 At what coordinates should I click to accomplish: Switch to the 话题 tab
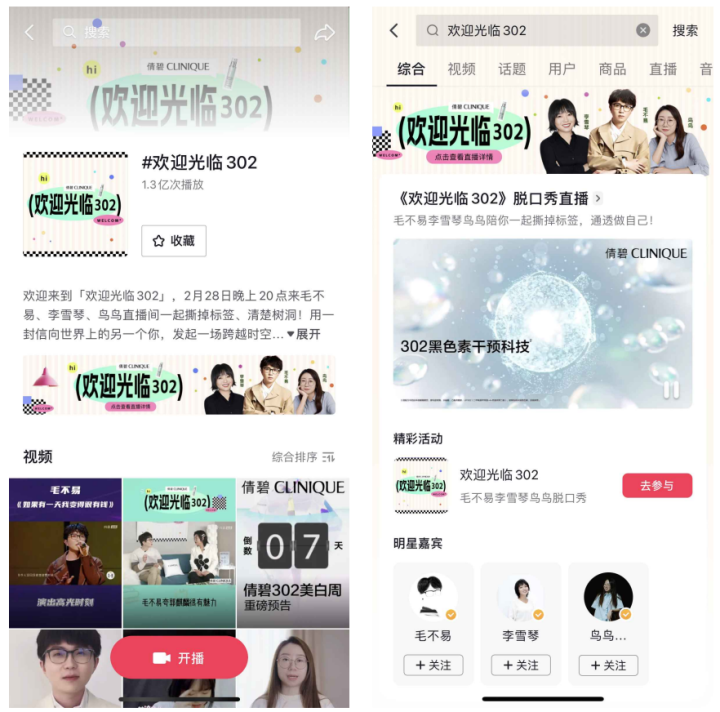click(x=512, y=69)
